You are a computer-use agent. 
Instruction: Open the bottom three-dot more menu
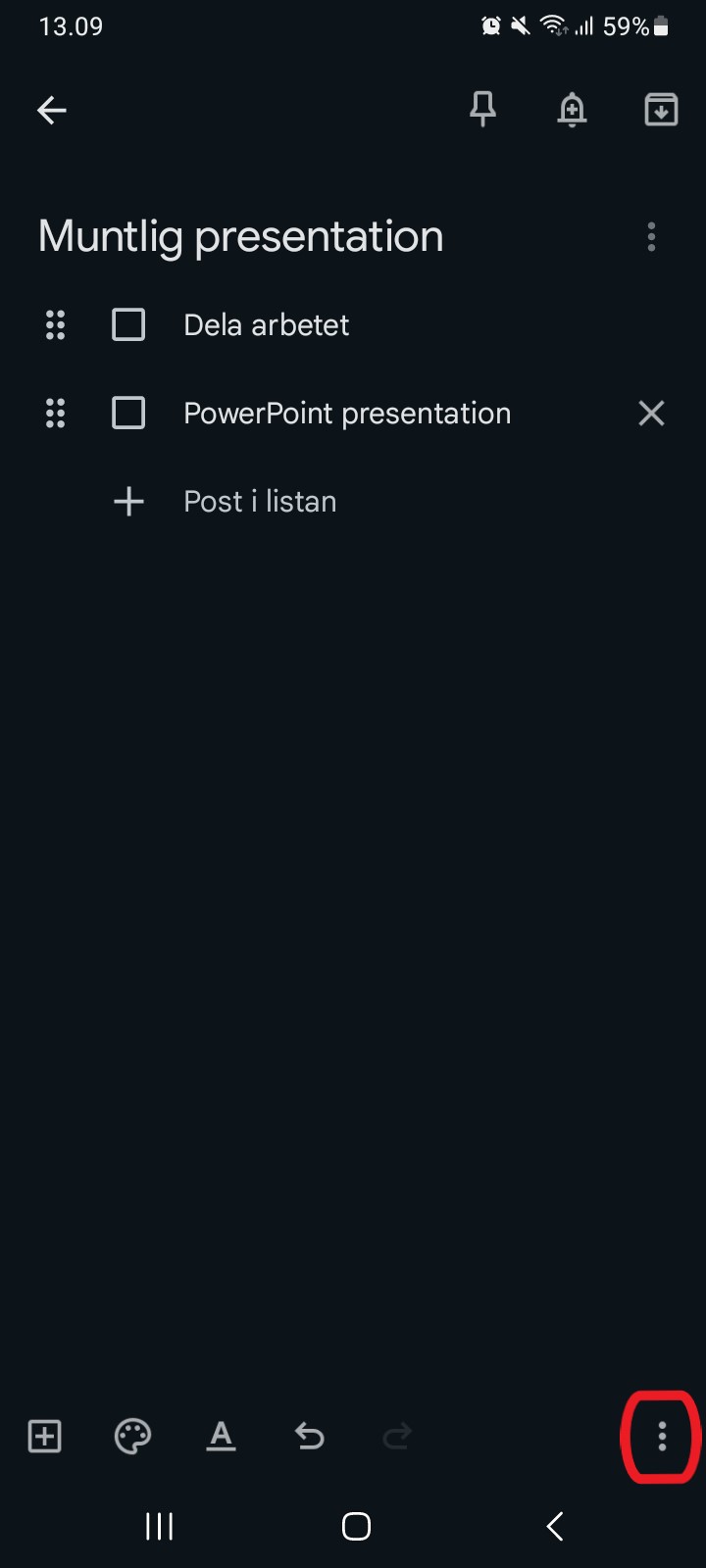click(x=662, y=1437)
